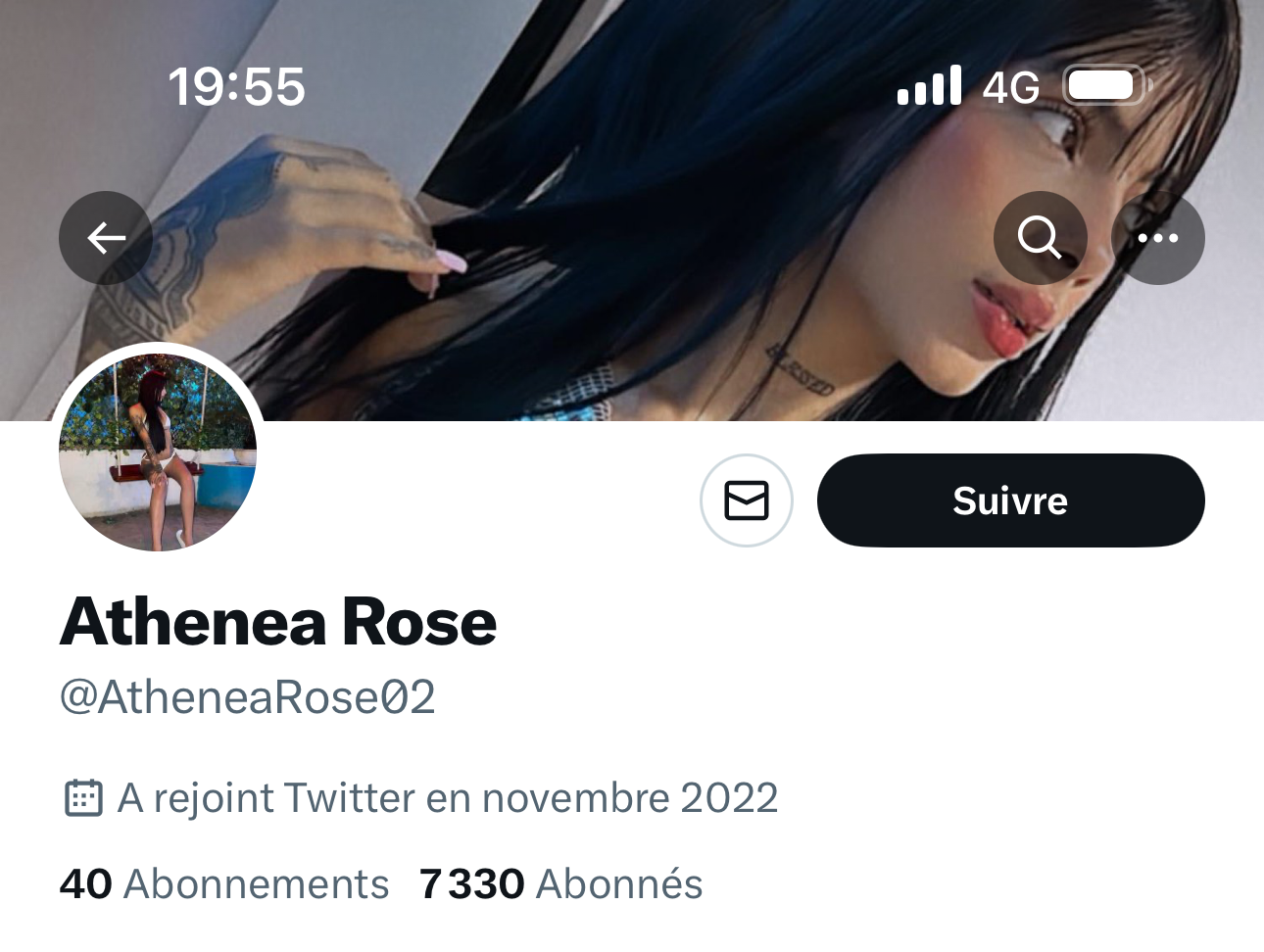Go back with the arrow button
Image resolution: width=1264 pixels, height=952 pixels.
point(106,238)
